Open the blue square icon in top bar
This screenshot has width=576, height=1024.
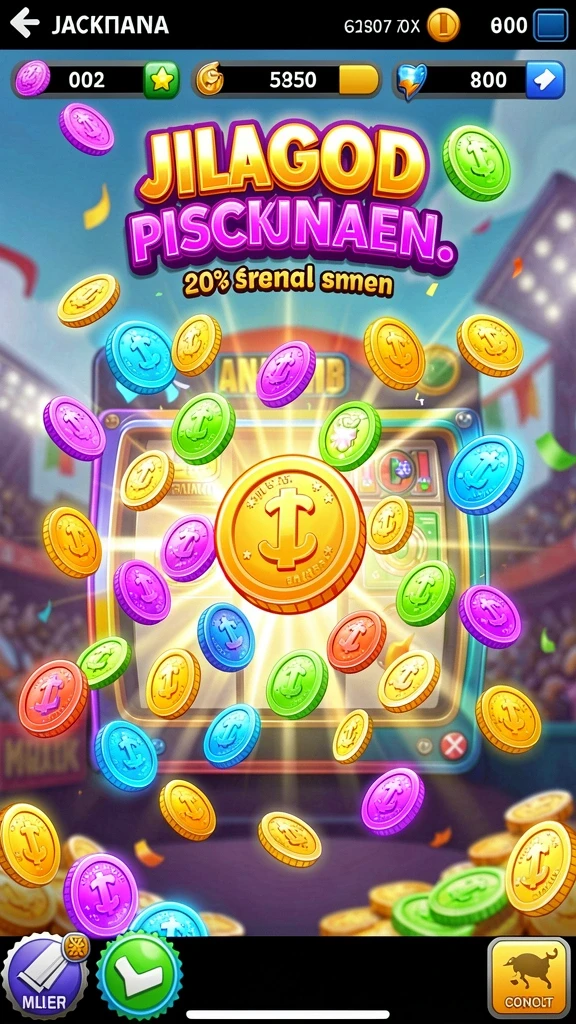551,25
